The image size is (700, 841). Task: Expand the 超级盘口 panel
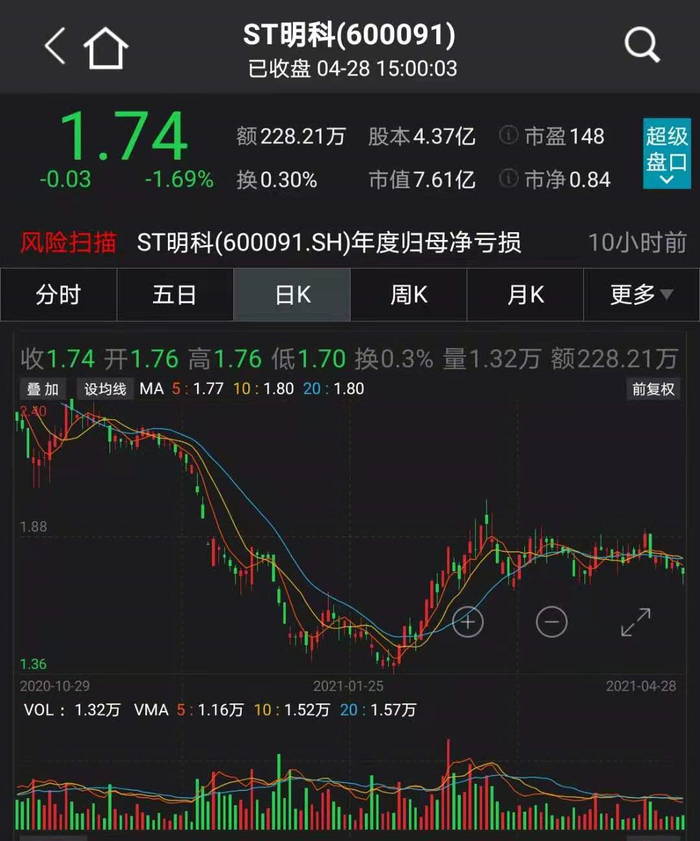tap(666, 156)
